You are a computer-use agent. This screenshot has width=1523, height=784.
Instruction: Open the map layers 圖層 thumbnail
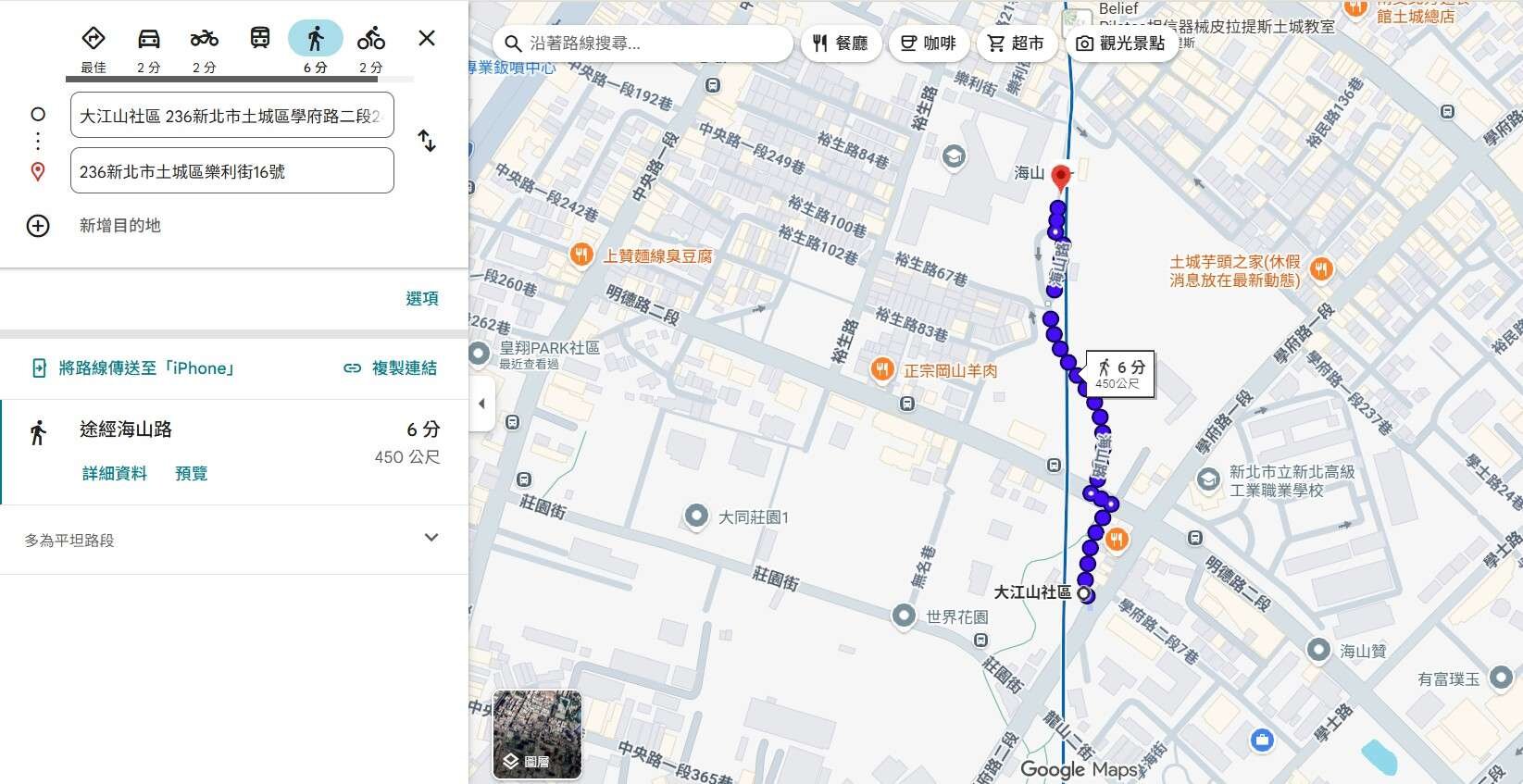[537, 734]
